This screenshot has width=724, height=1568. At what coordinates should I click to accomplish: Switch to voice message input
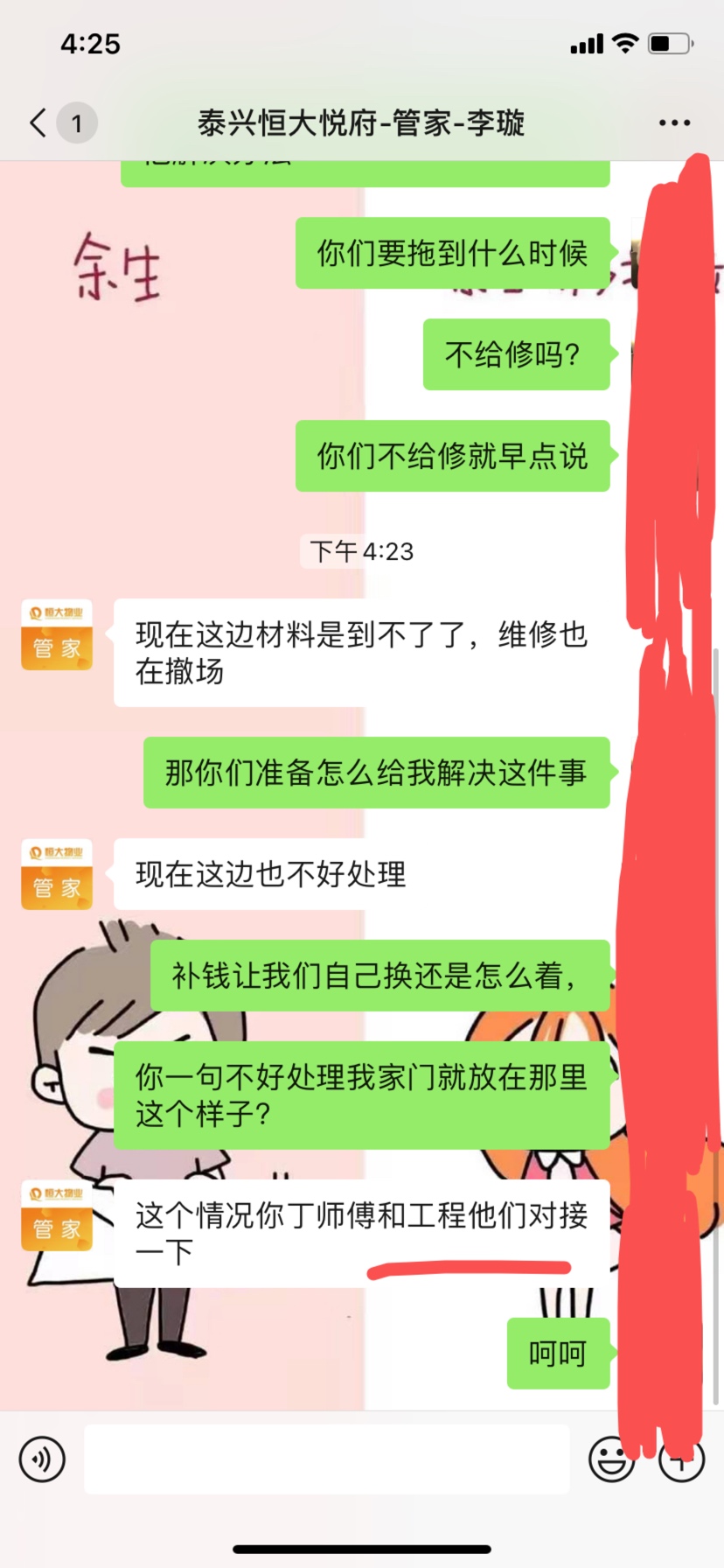(x=42, y=1459)
